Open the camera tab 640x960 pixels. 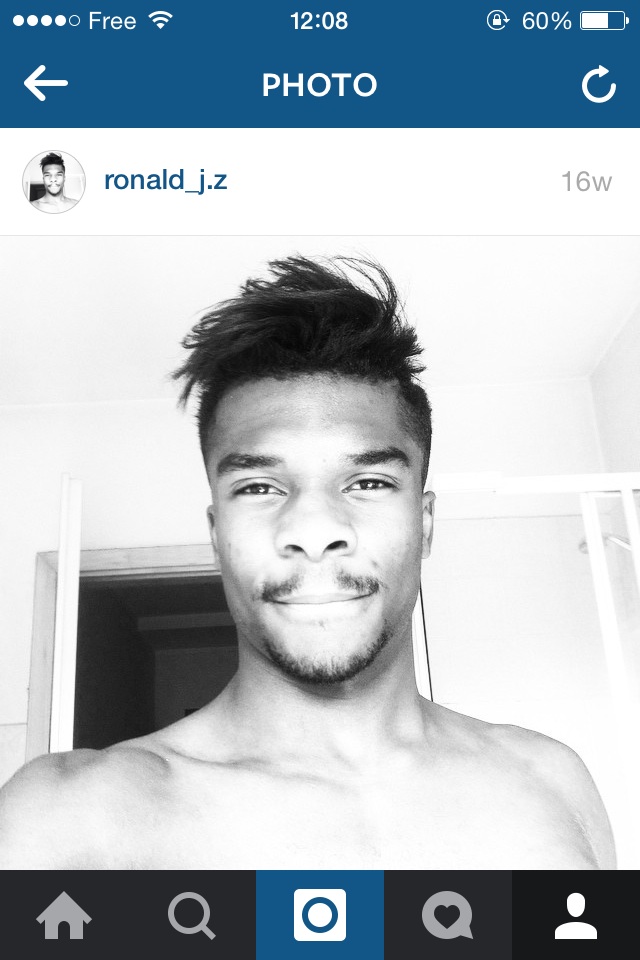coord(320,915)
